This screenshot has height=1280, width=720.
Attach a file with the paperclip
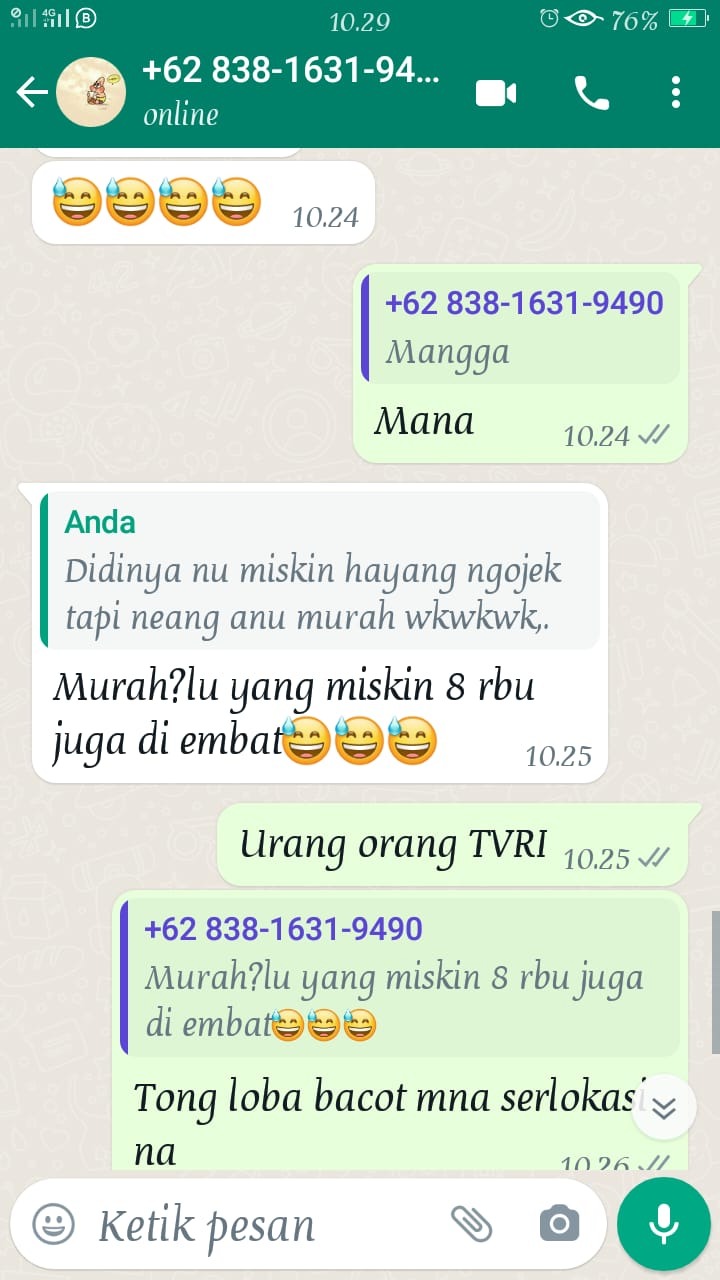pos(472,1223)
